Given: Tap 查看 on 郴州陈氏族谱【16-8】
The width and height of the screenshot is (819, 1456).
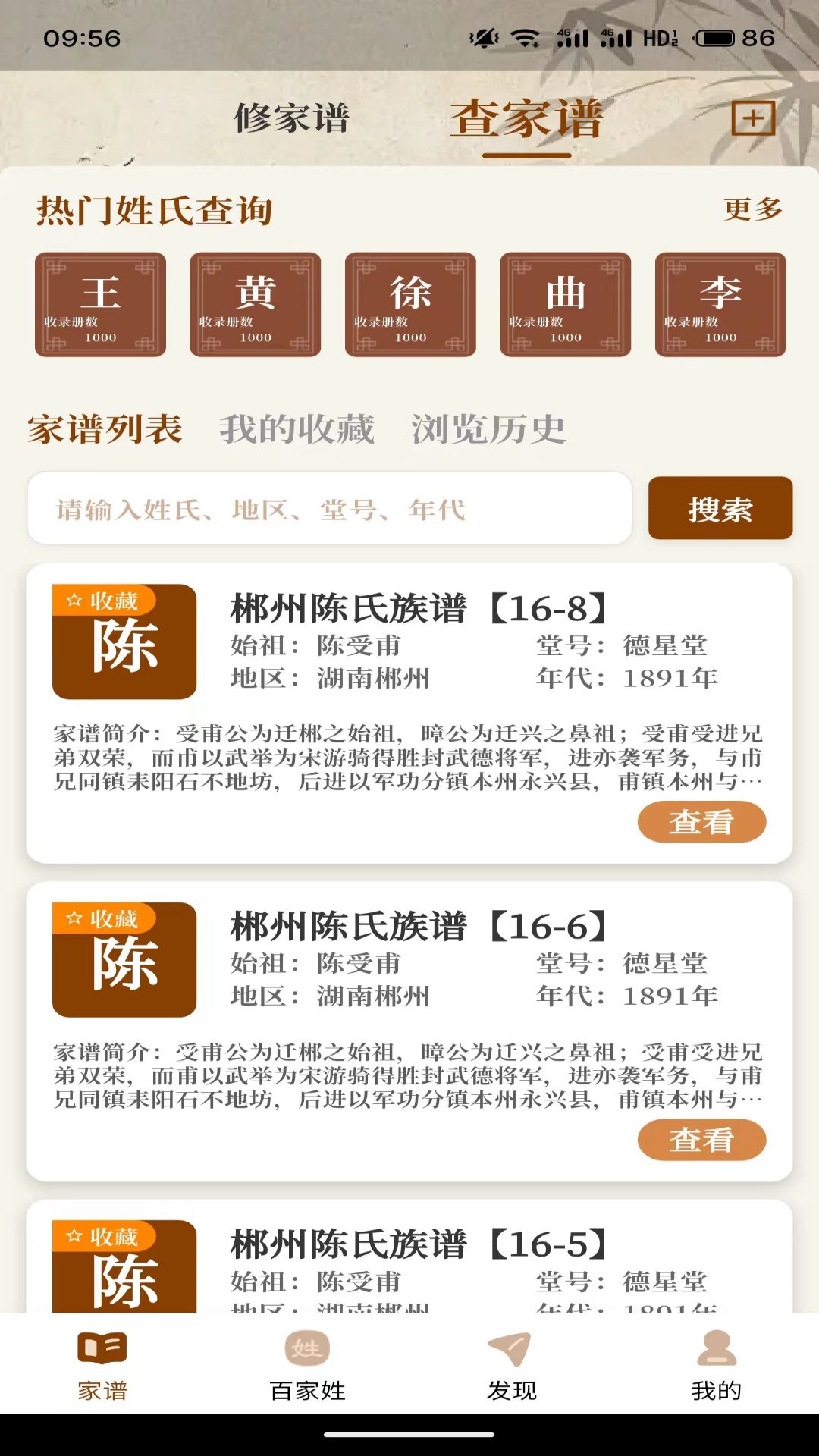Looking at the screenshot, I should tap(701, 821).
